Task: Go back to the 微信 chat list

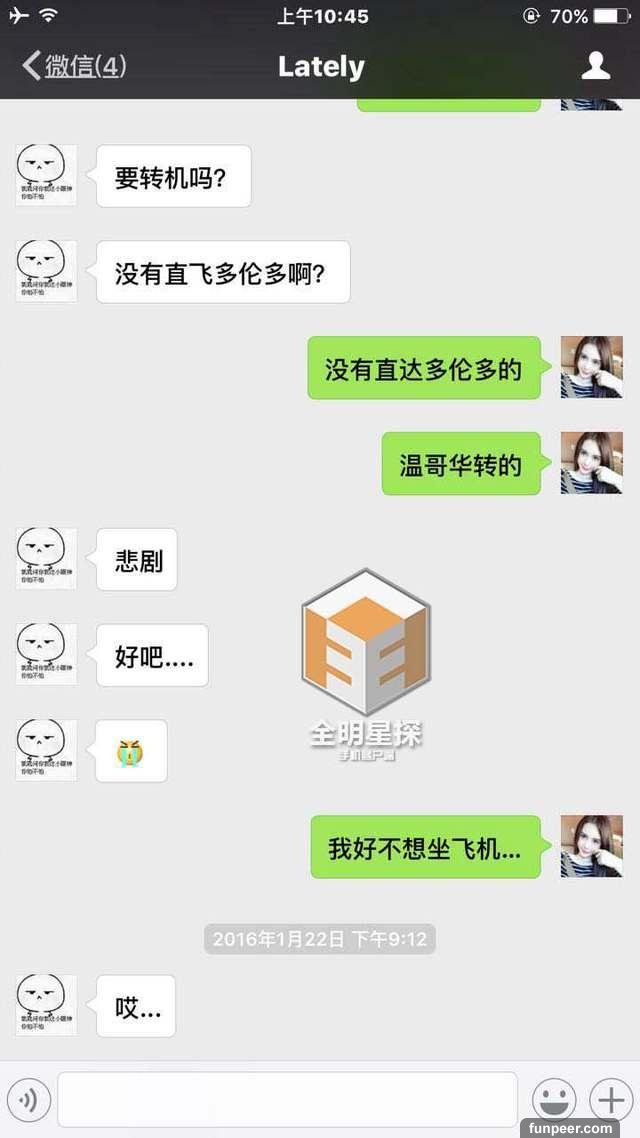Action: point(73,66)
